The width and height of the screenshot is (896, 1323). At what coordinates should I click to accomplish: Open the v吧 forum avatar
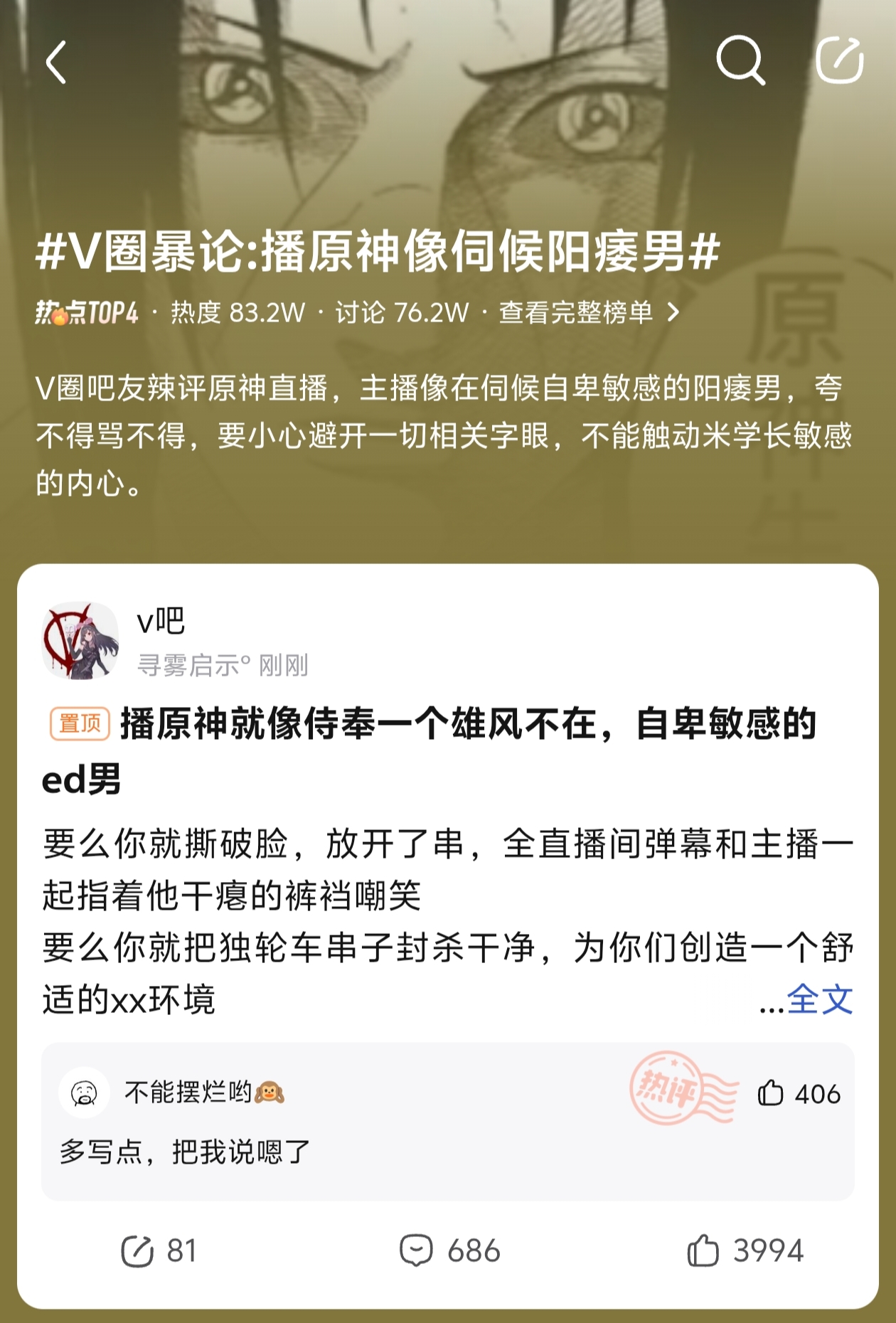coord(80,640)
